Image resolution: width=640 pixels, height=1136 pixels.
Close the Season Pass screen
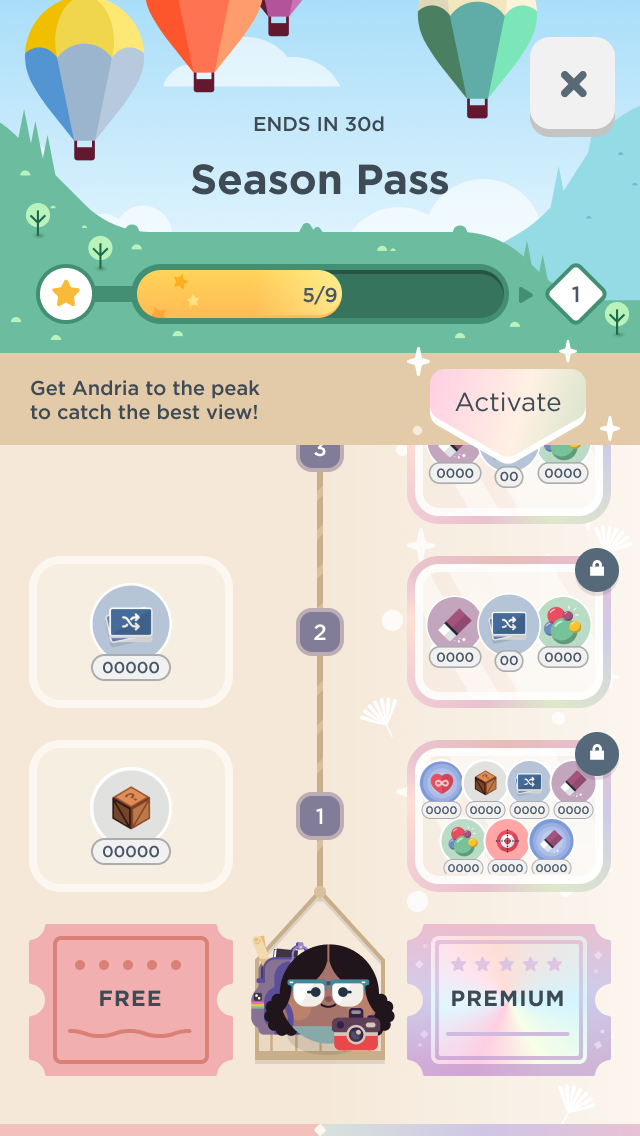(572, 84)
